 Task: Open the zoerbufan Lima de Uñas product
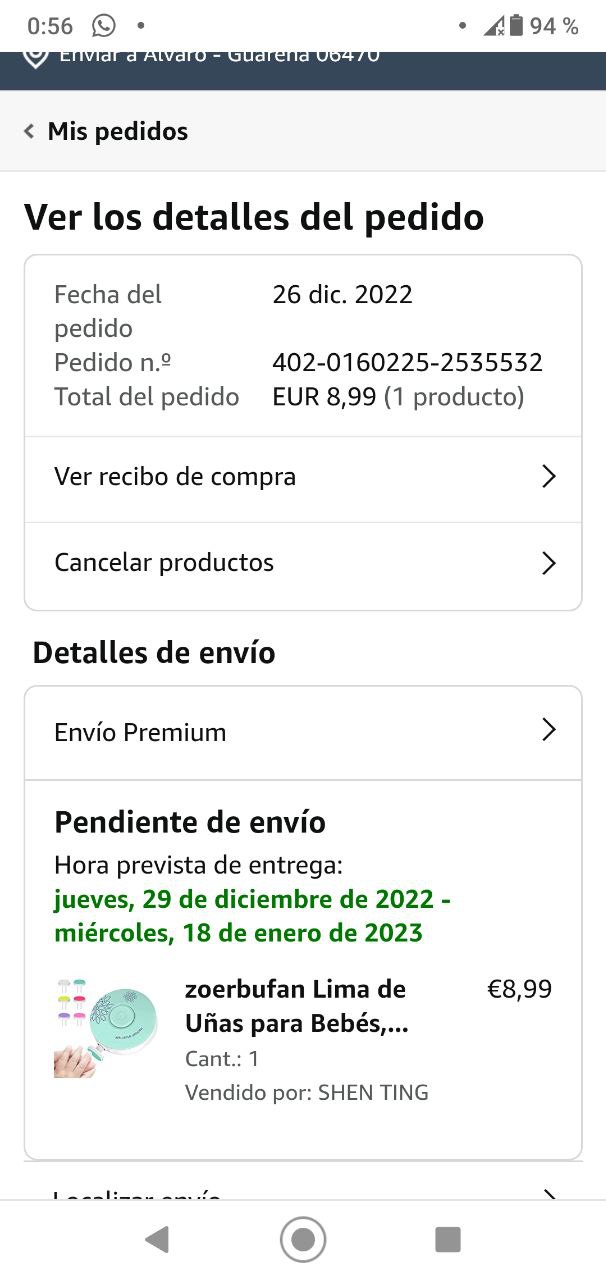296,1007
